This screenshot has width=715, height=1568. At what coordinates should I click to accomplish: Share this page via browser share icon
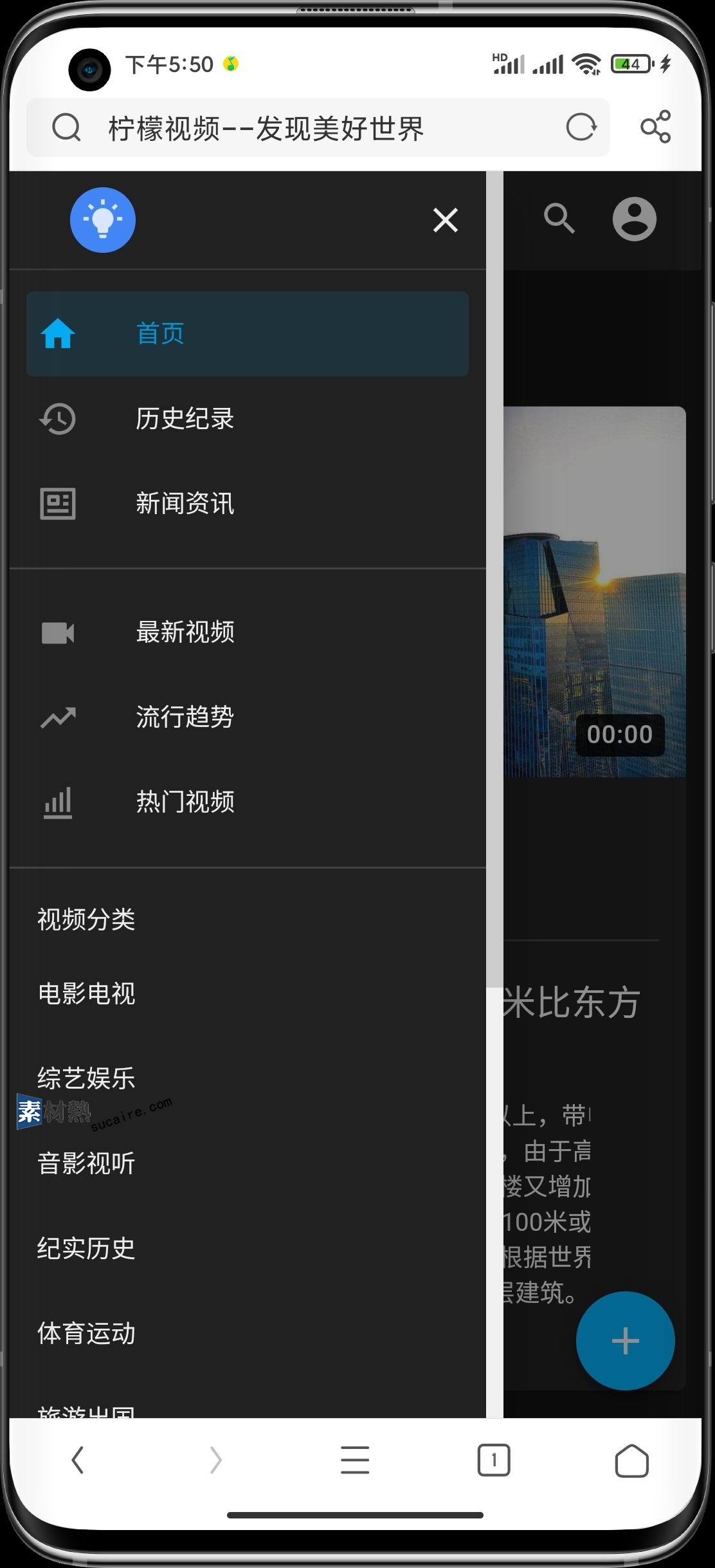pos(655,127)
